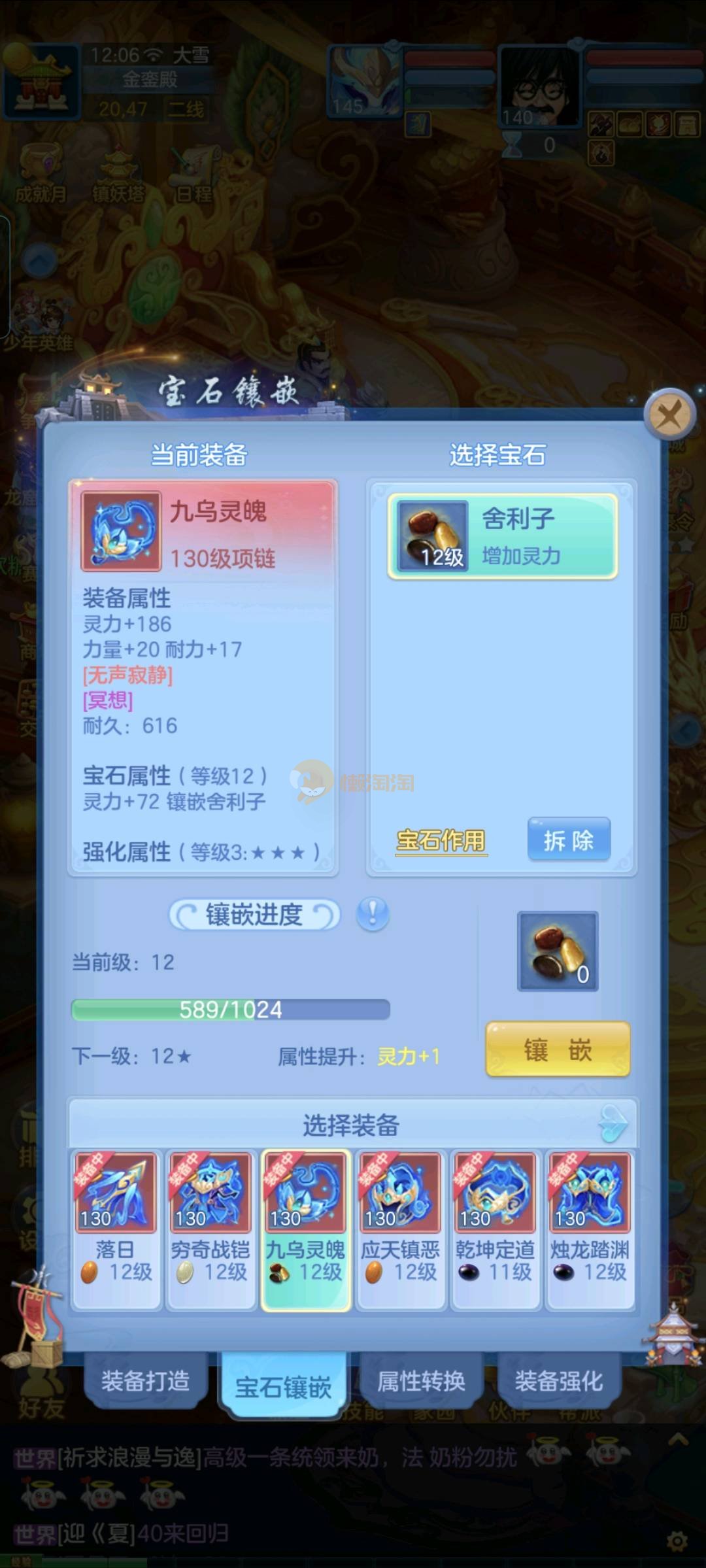Switch to the 属性转换 tab
This screenshot has width=706, height=1568.
click(x=421, y=1381)
